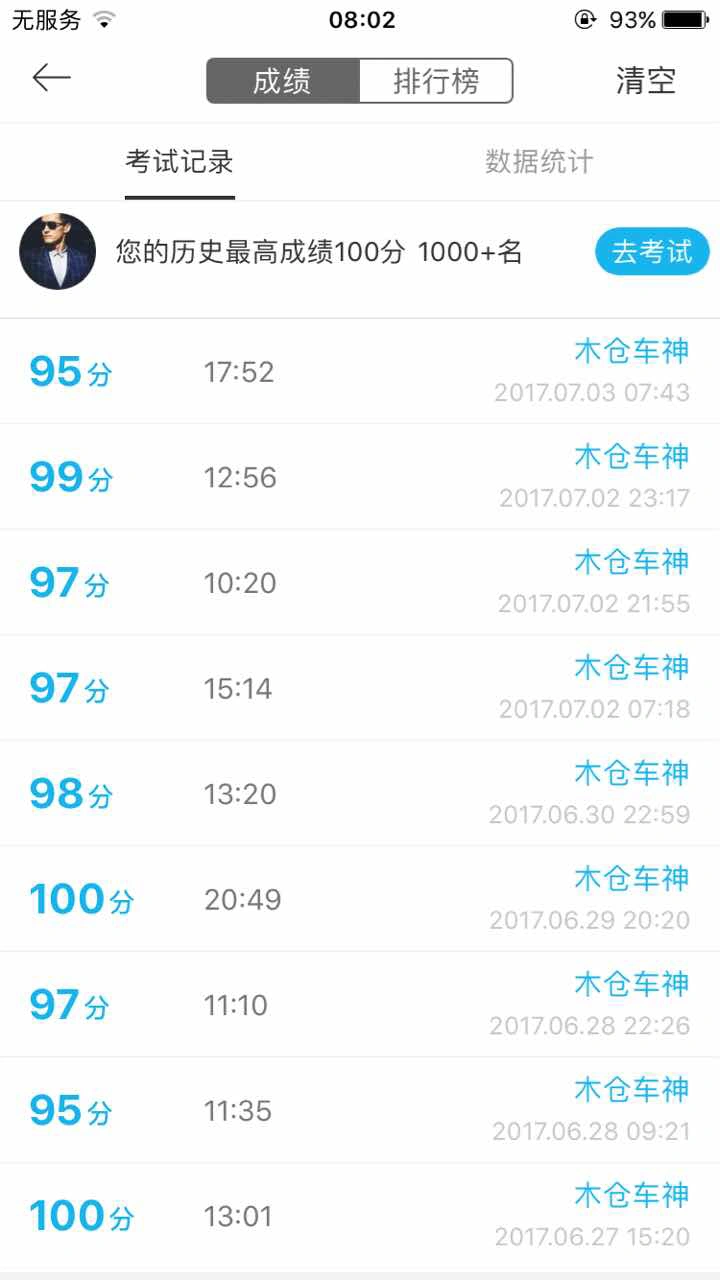Image resolution: width=720 pixels, height=1280 pixels.
Task: Tap 清空 to clear records
Action: point(646,81)
